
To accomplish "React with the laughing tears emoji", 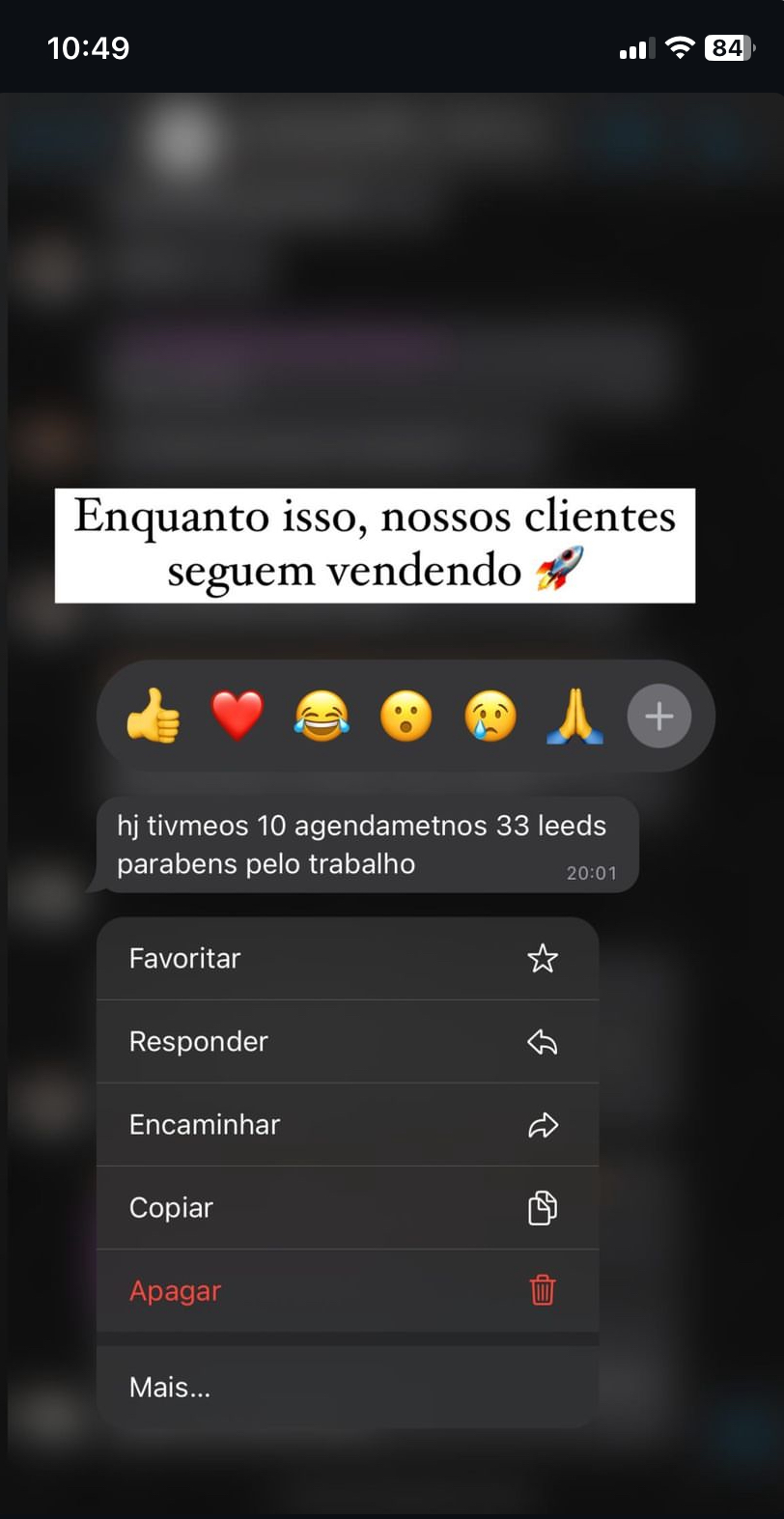I will point(322,717).
